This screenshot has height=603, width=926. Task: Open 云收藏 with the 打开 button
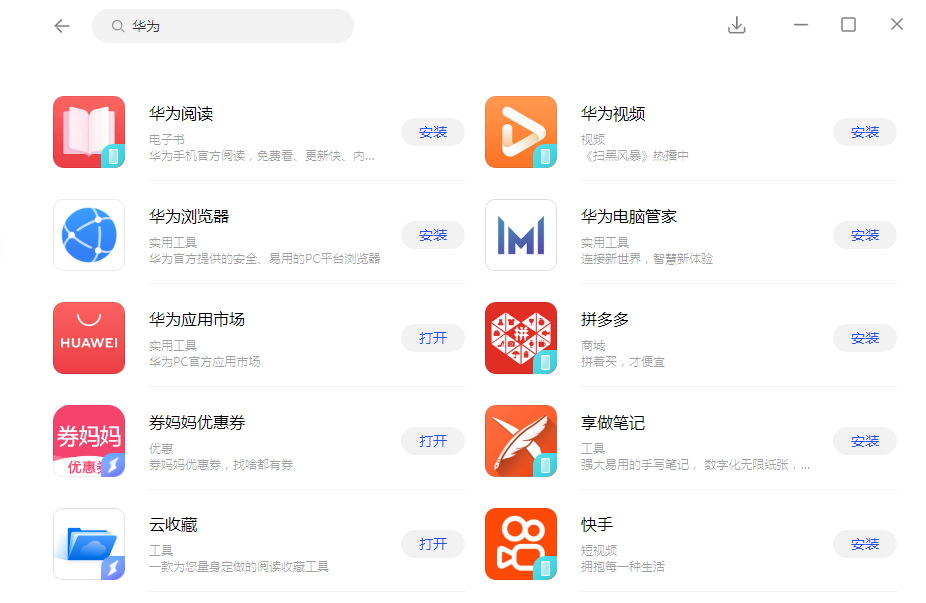(433, 544)
